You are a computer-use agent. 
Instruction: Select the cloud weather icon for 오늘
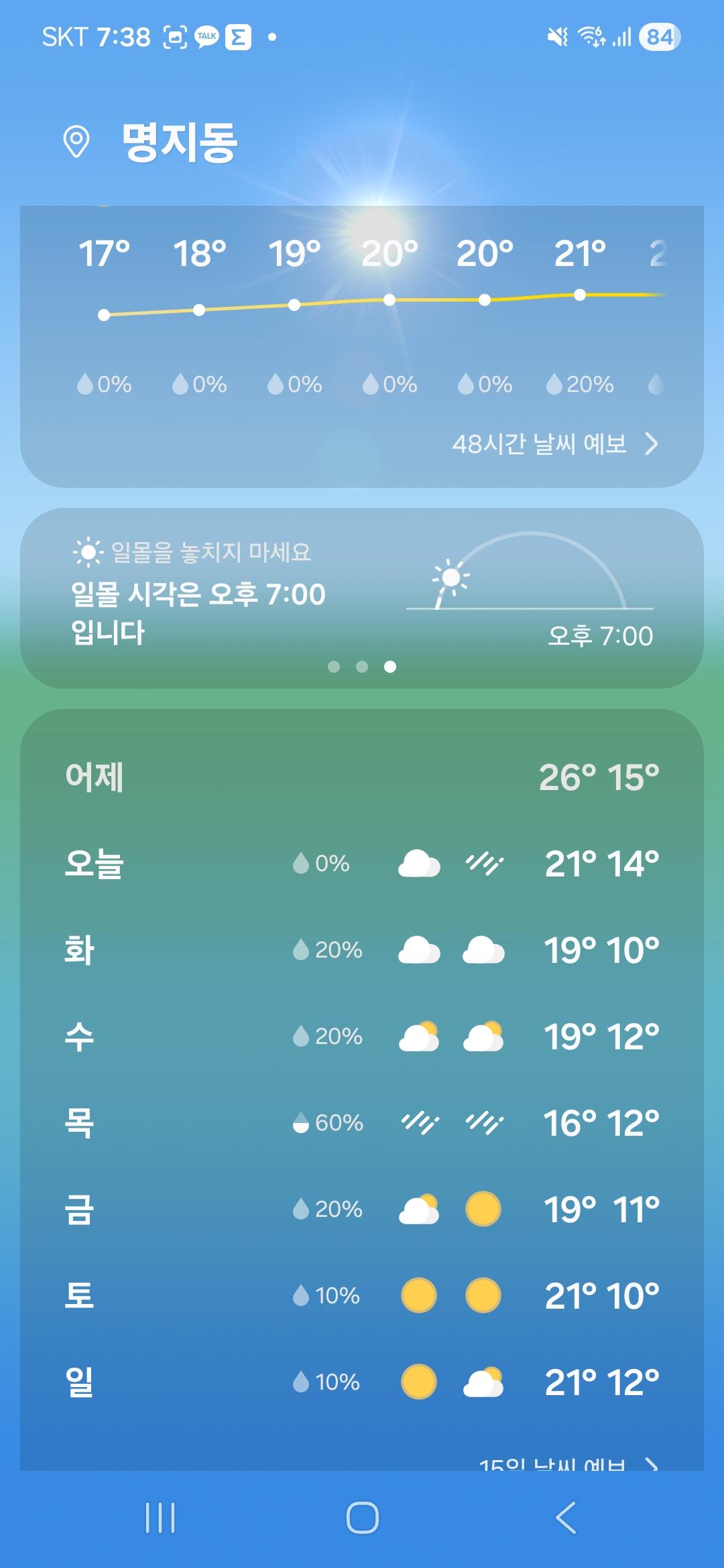tap(417, 864)
